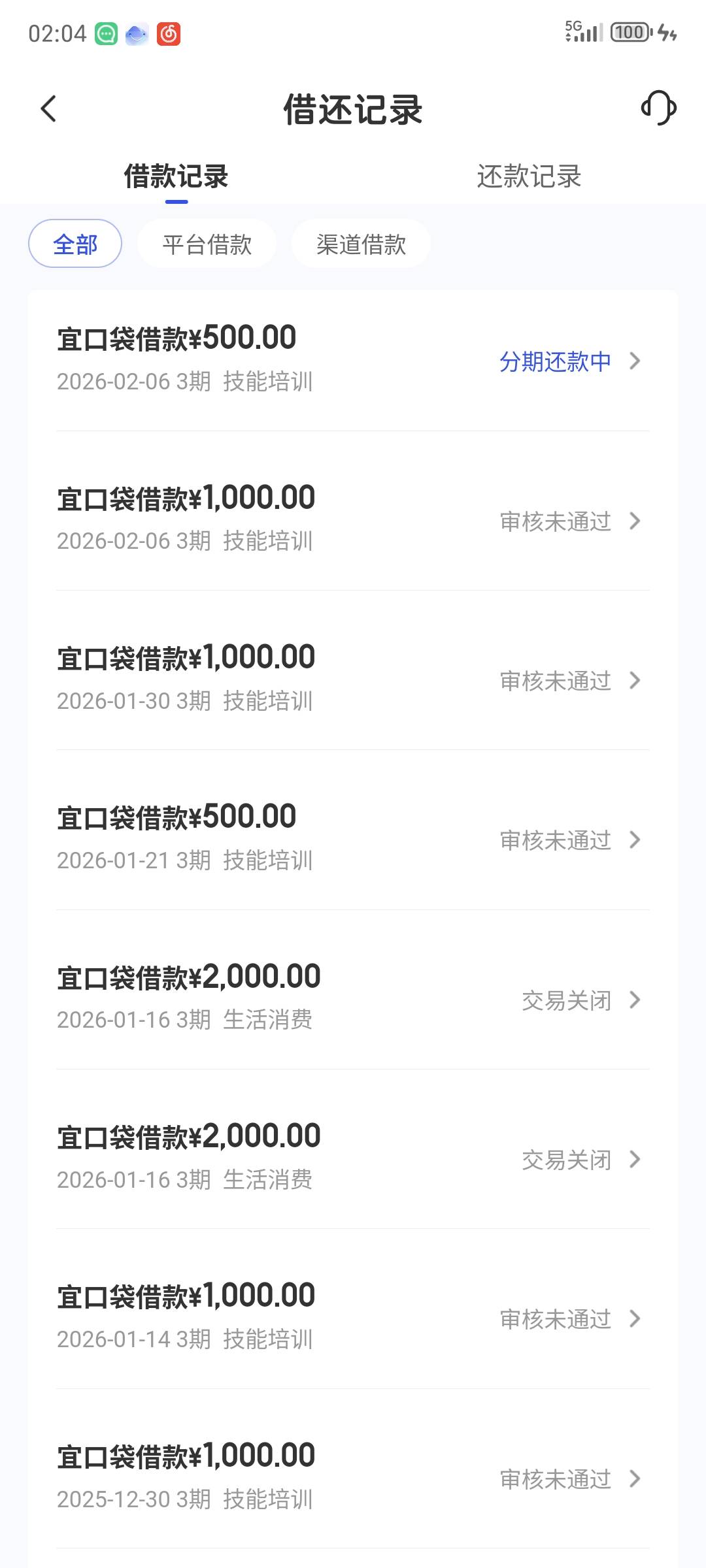Open the ¥500.00 loan marked 分期还款中
706x1568 pixels.
point(353,360)
